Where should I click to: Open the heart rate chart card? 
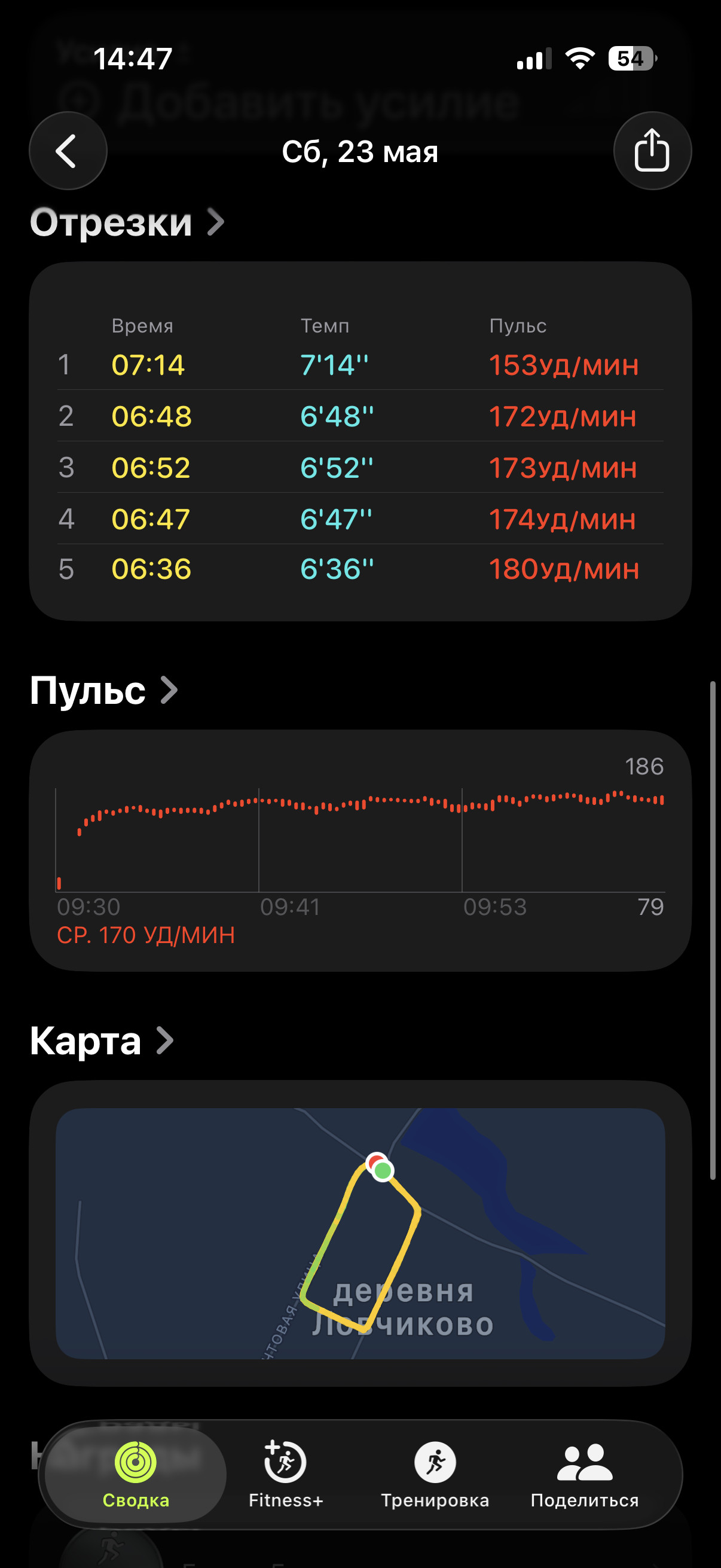pyautogui.click(x=360, y=850)
